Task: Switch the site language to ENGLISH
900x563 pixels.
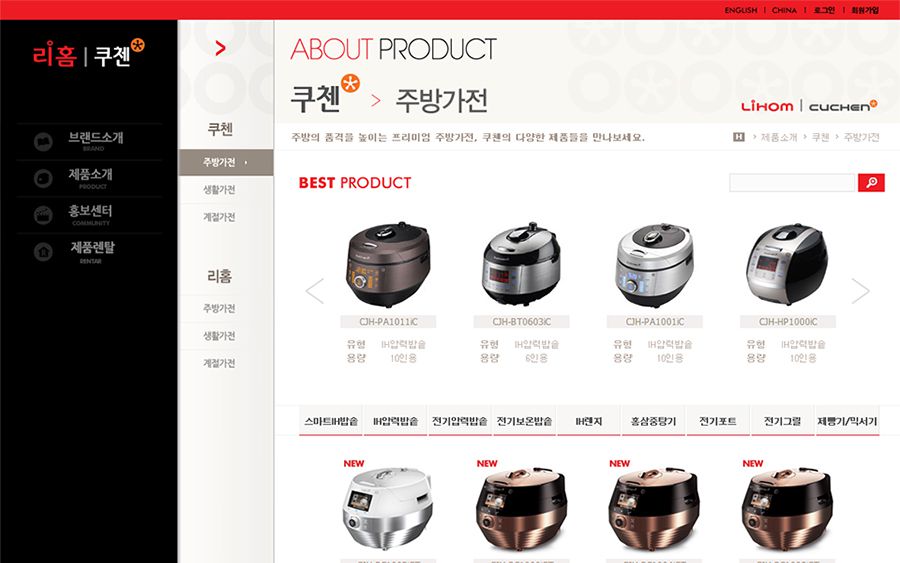Action: [741, 10]
